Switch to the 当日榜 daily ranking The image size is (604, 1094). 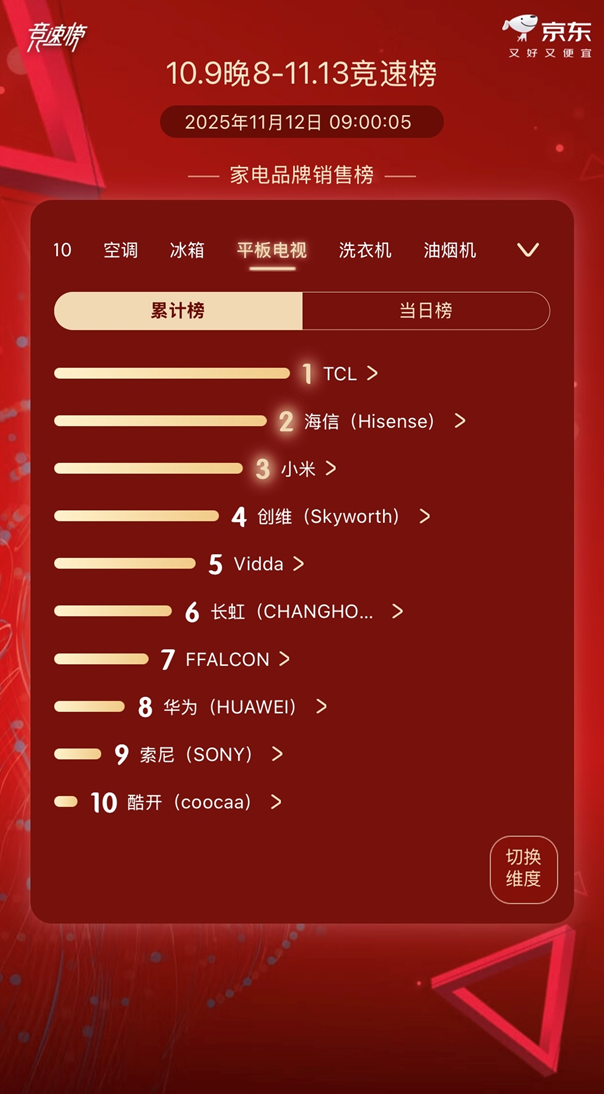425,311
